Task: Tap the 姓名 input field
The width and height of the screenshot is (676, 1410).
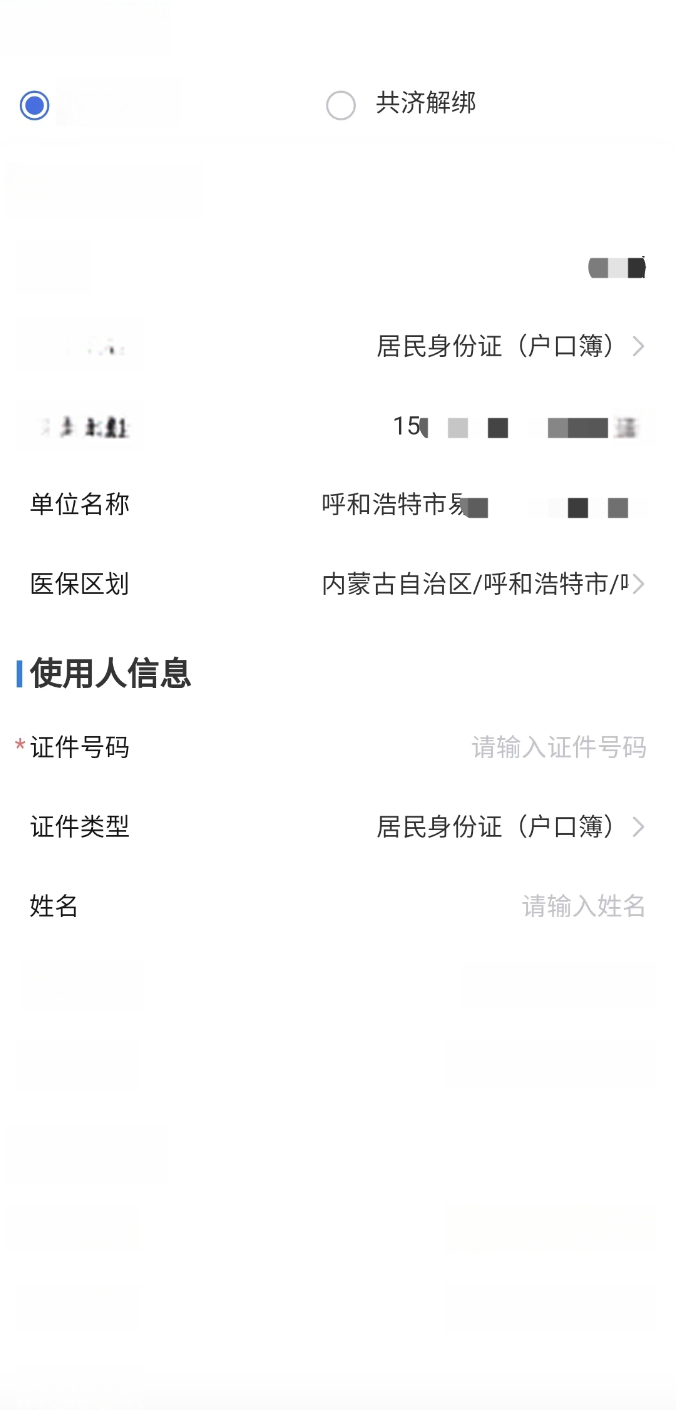Action: pyautogui.click(x=338, y=907)
